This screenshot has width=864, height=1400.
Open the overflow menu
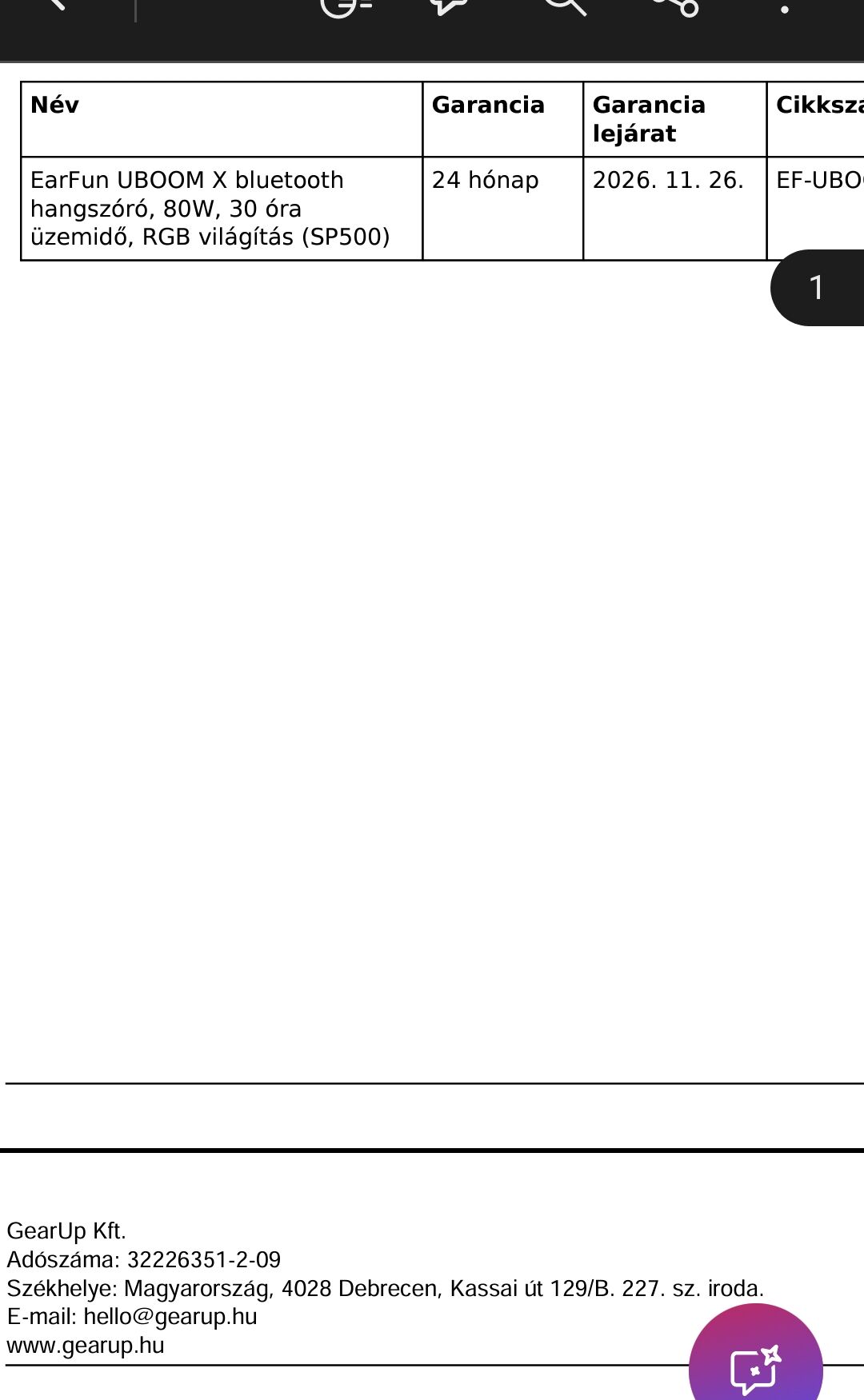[785, 8]
